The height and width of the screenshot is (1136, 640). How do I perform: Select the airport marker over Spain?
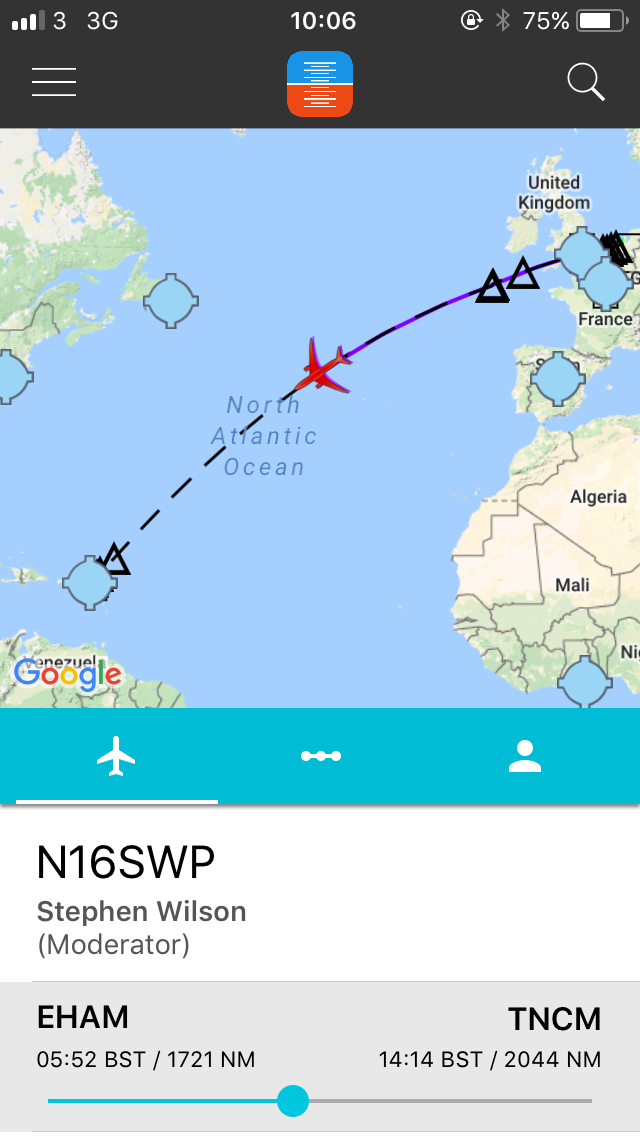(556, 380)
